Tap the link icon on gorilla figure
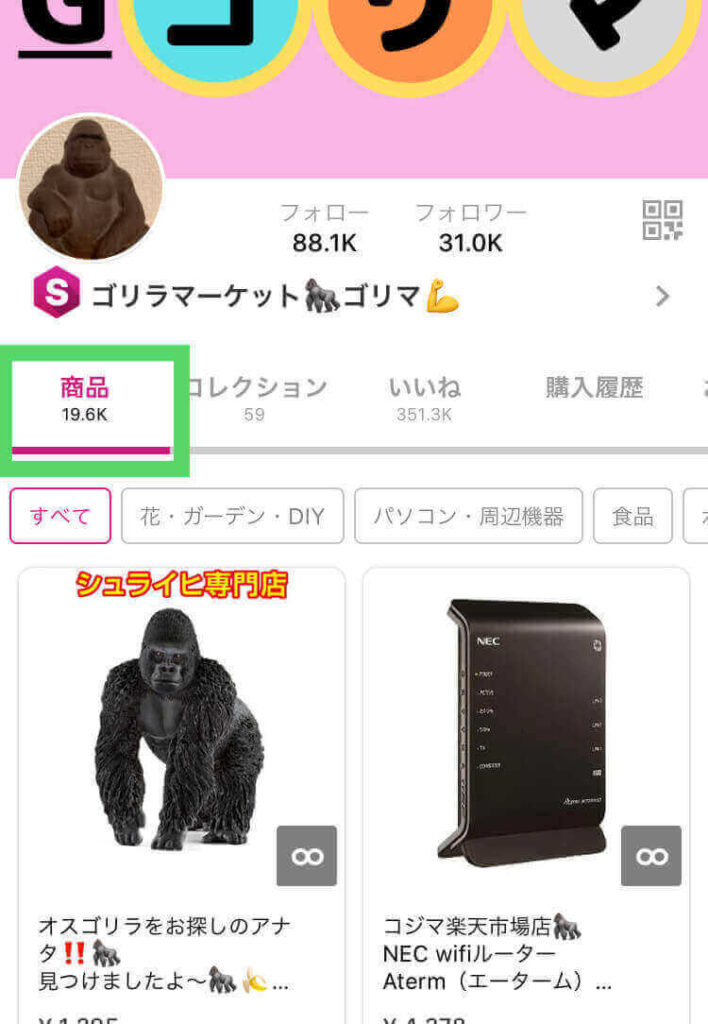708x1024 pixels. [x=306, y=856]
